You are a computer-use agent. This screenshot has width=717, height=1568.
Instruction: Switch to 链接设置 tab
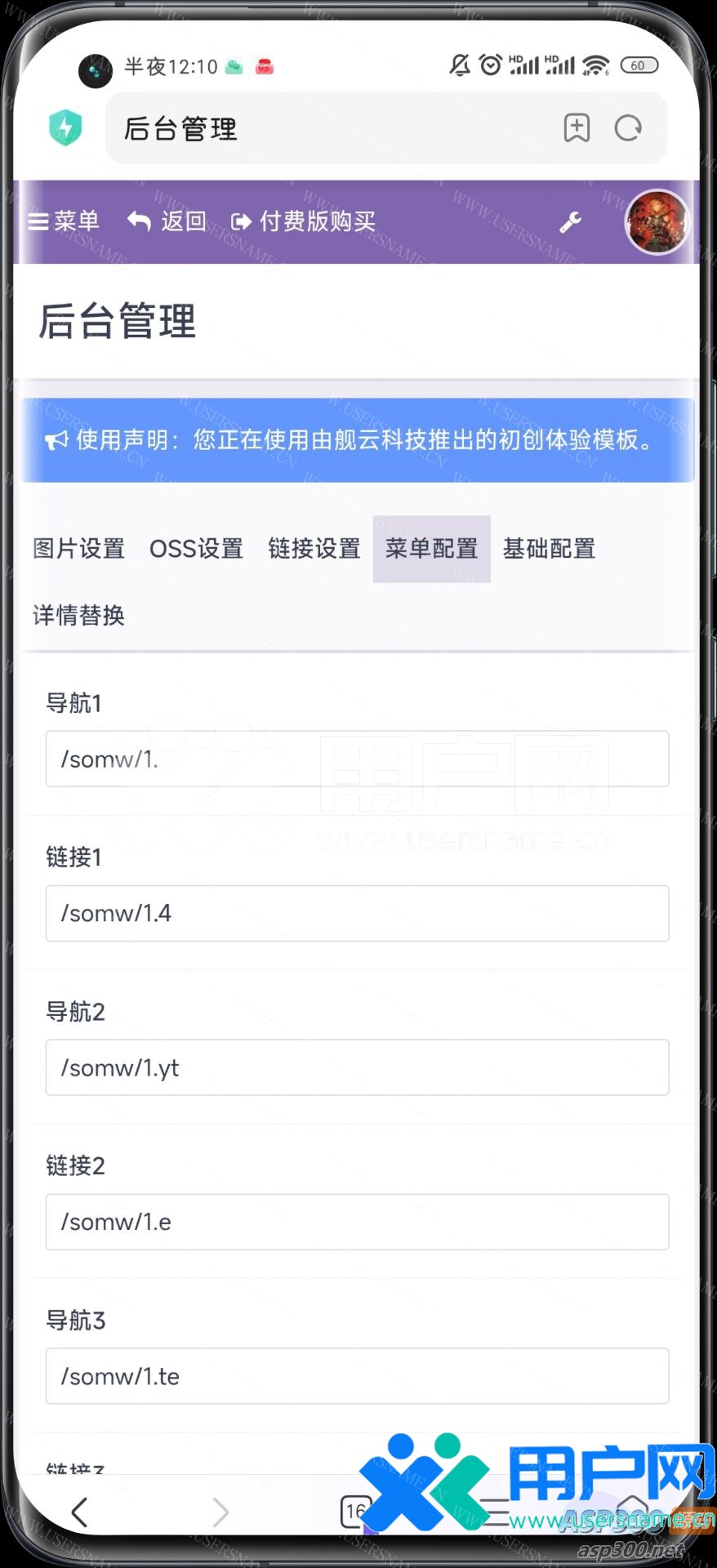tap(314, 549)
